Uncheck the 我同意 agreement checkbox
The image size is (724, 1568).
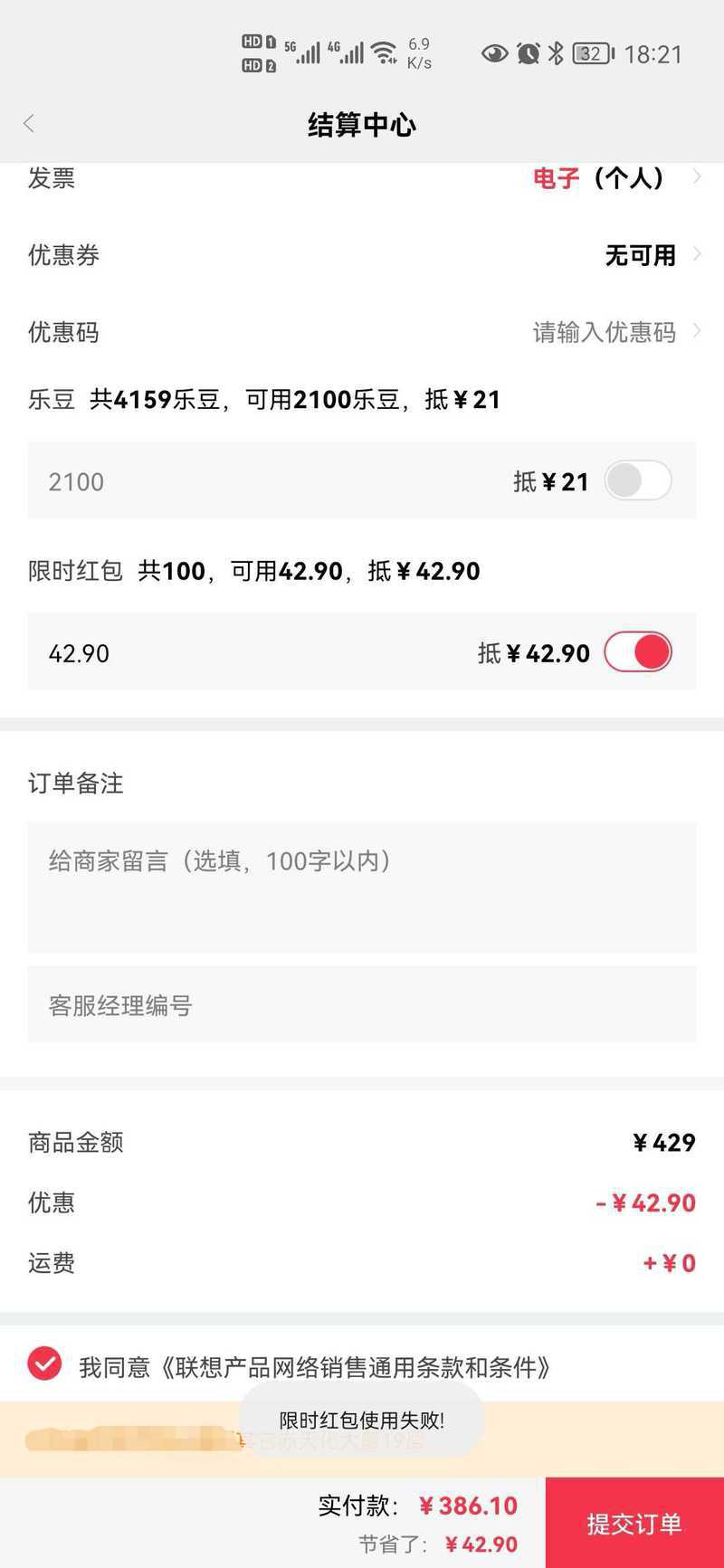(44, 1364)
